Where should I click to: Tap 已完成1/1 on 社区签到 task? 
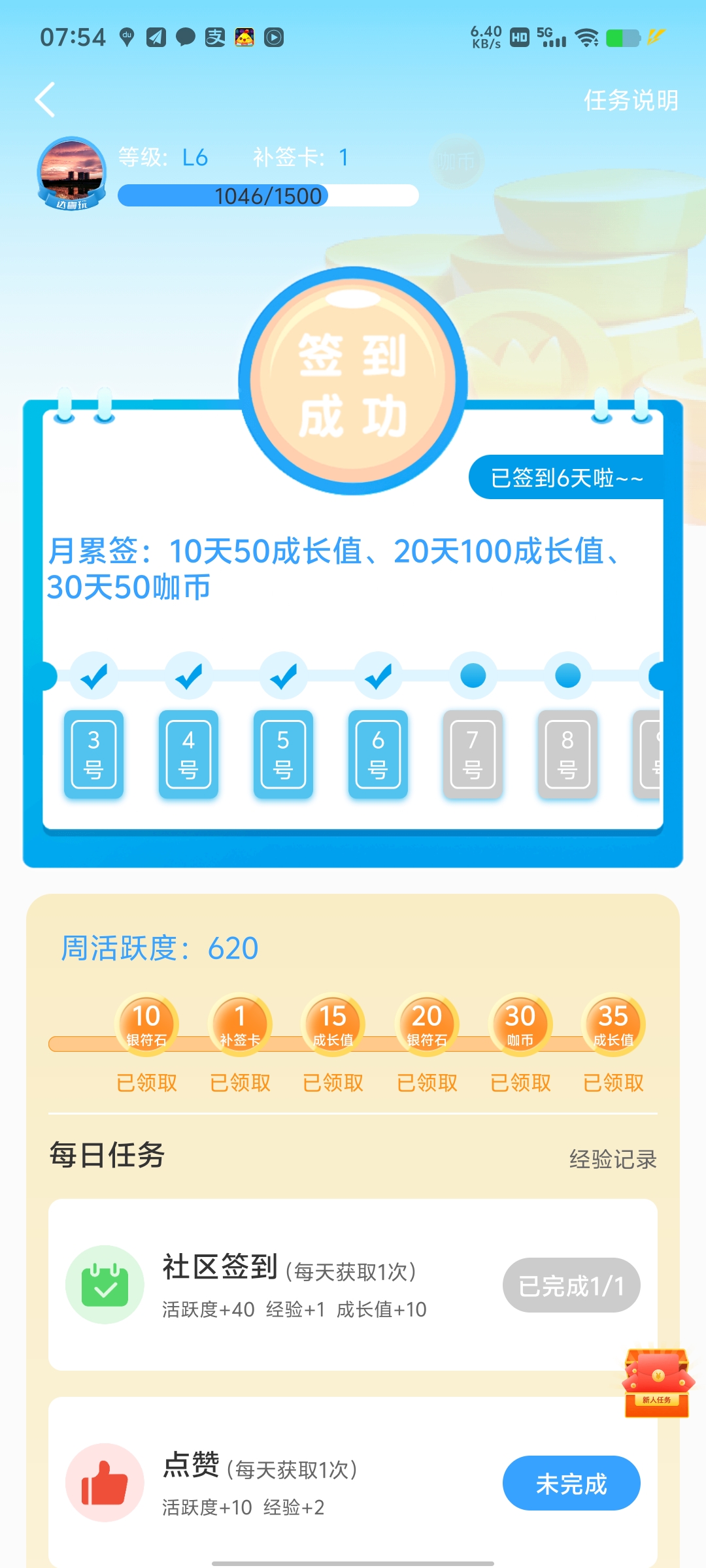(571, 1286)
